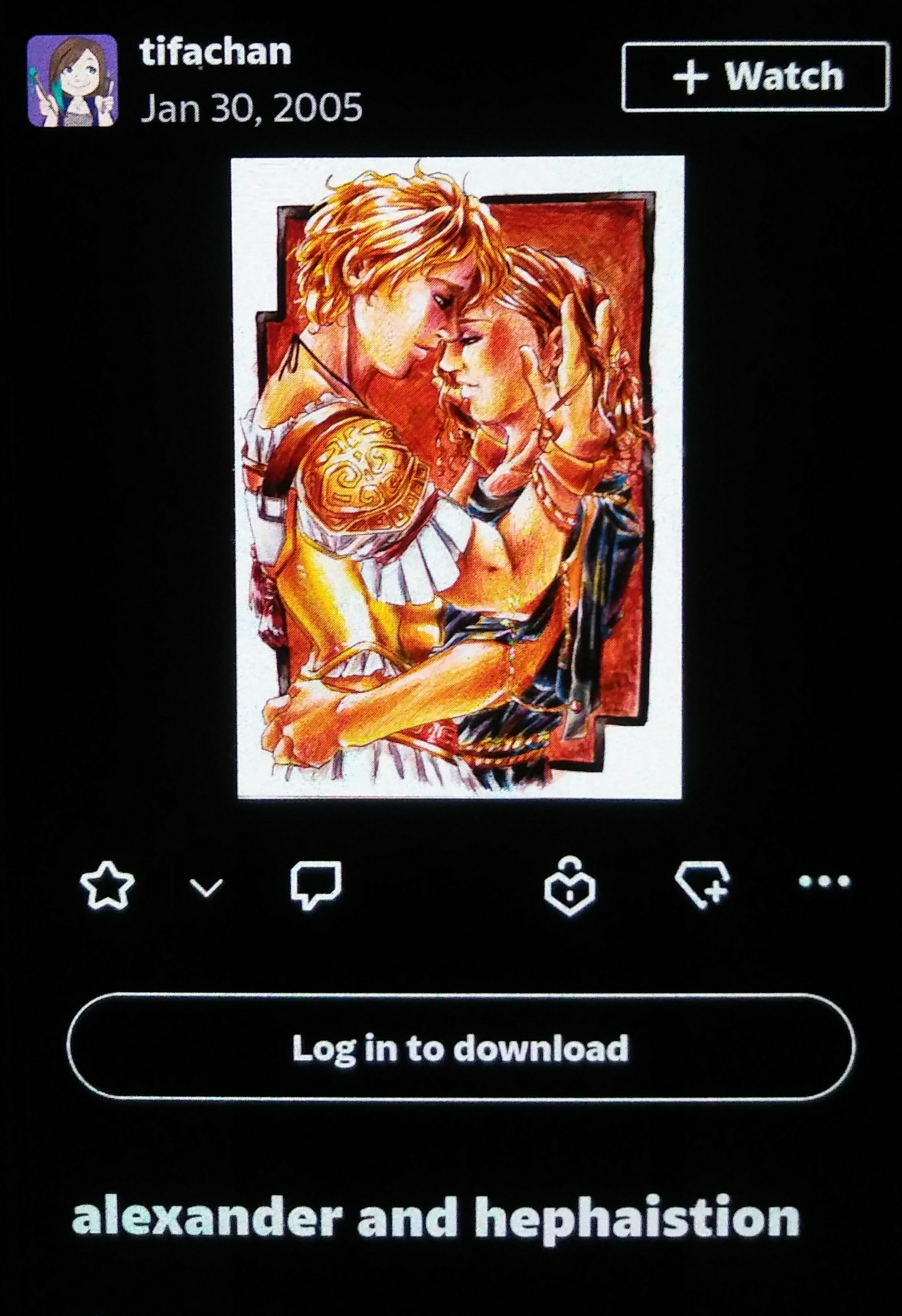Open tifachan's profile avatar
The image size is (902, 1316).
point(72,80)
